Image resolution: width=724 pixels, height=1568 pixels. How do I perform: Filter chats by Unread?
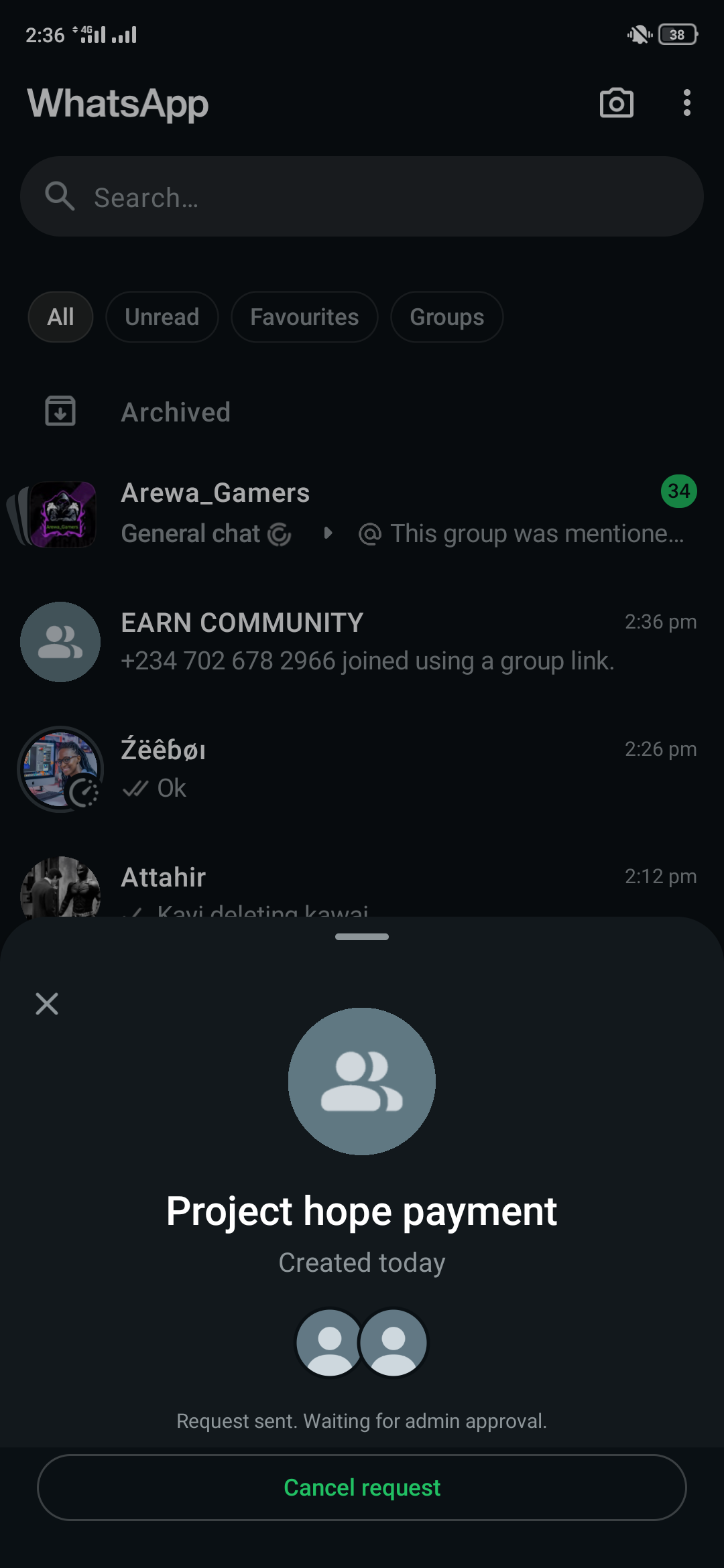[x=162, y=317]
